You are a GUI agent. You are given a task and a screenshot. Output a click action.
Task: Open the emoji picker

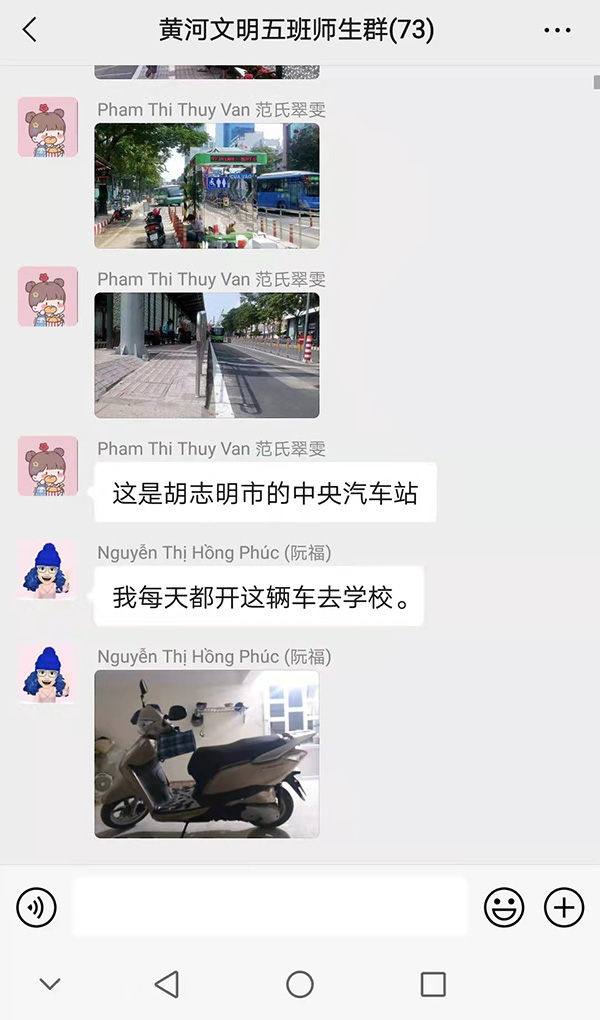tap(504, 908)
